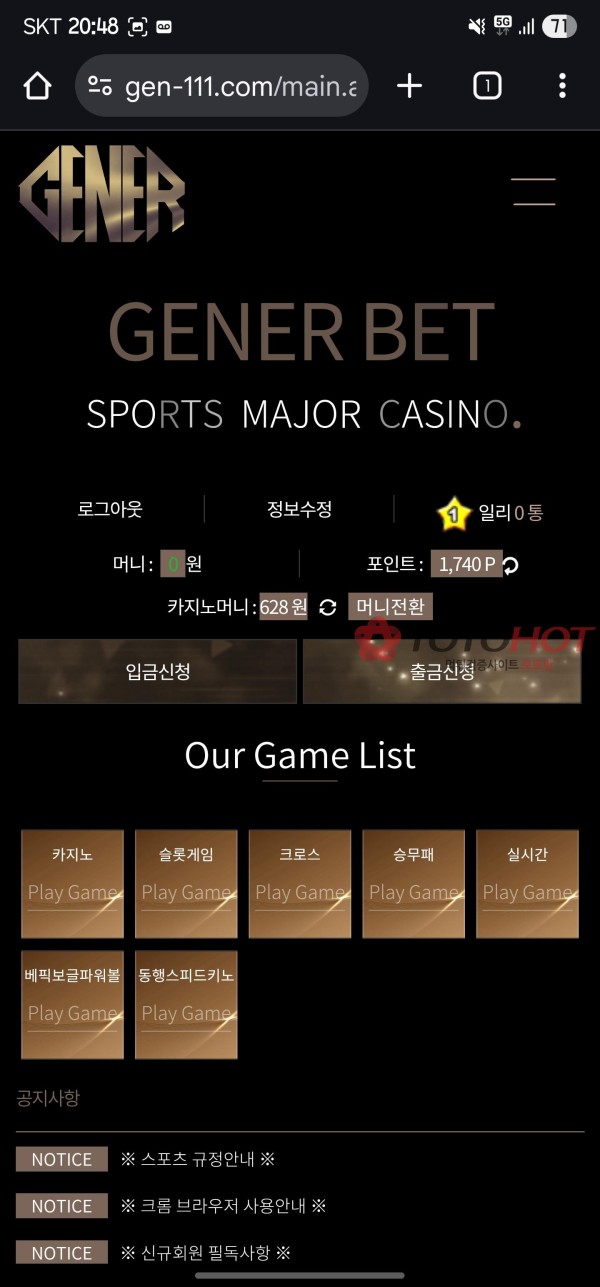The width and height of the screenshot is (600, 1287).
Task: Open 출금신청 withdrawal request
Action: [x=442, y=672]
